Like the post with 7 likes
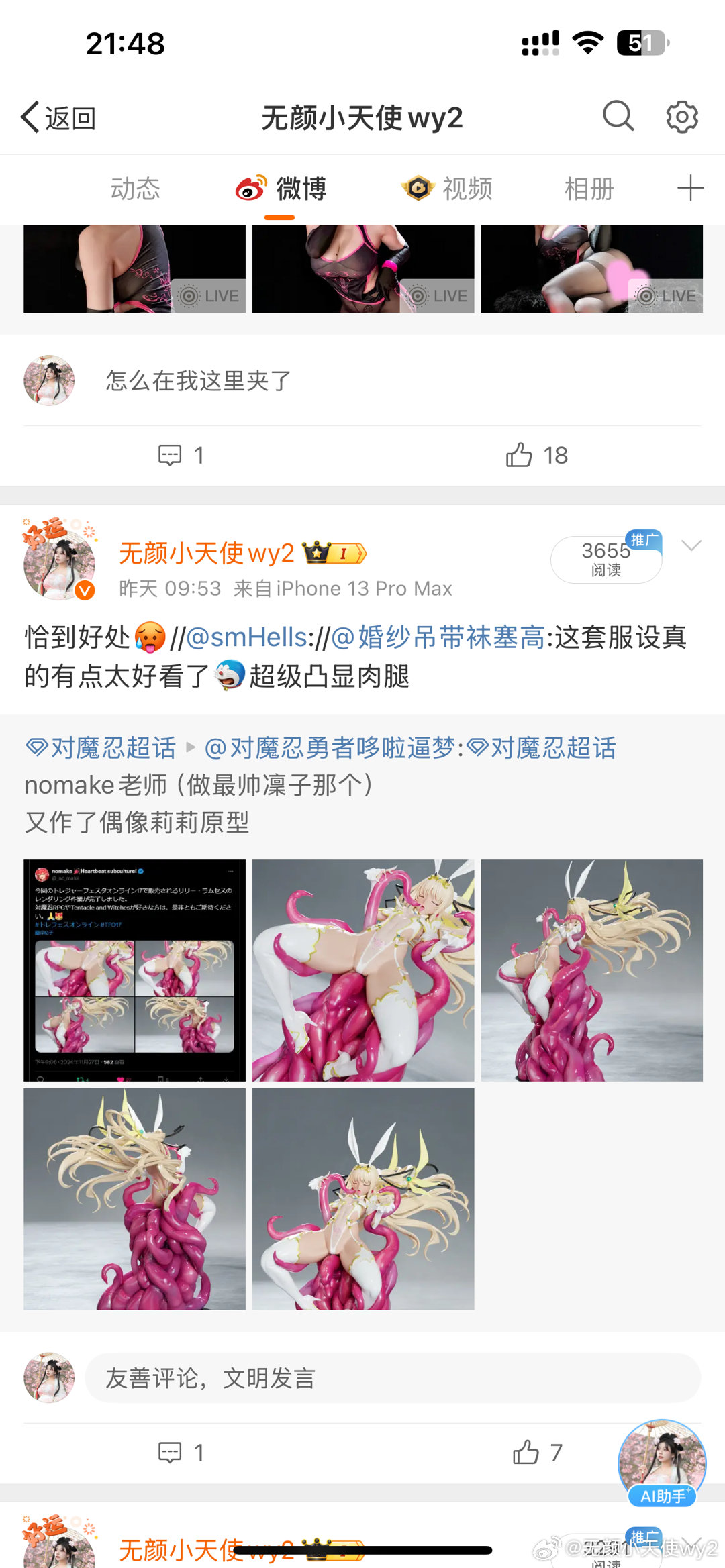The image size is (725, 1568). tap(537, 1453)
